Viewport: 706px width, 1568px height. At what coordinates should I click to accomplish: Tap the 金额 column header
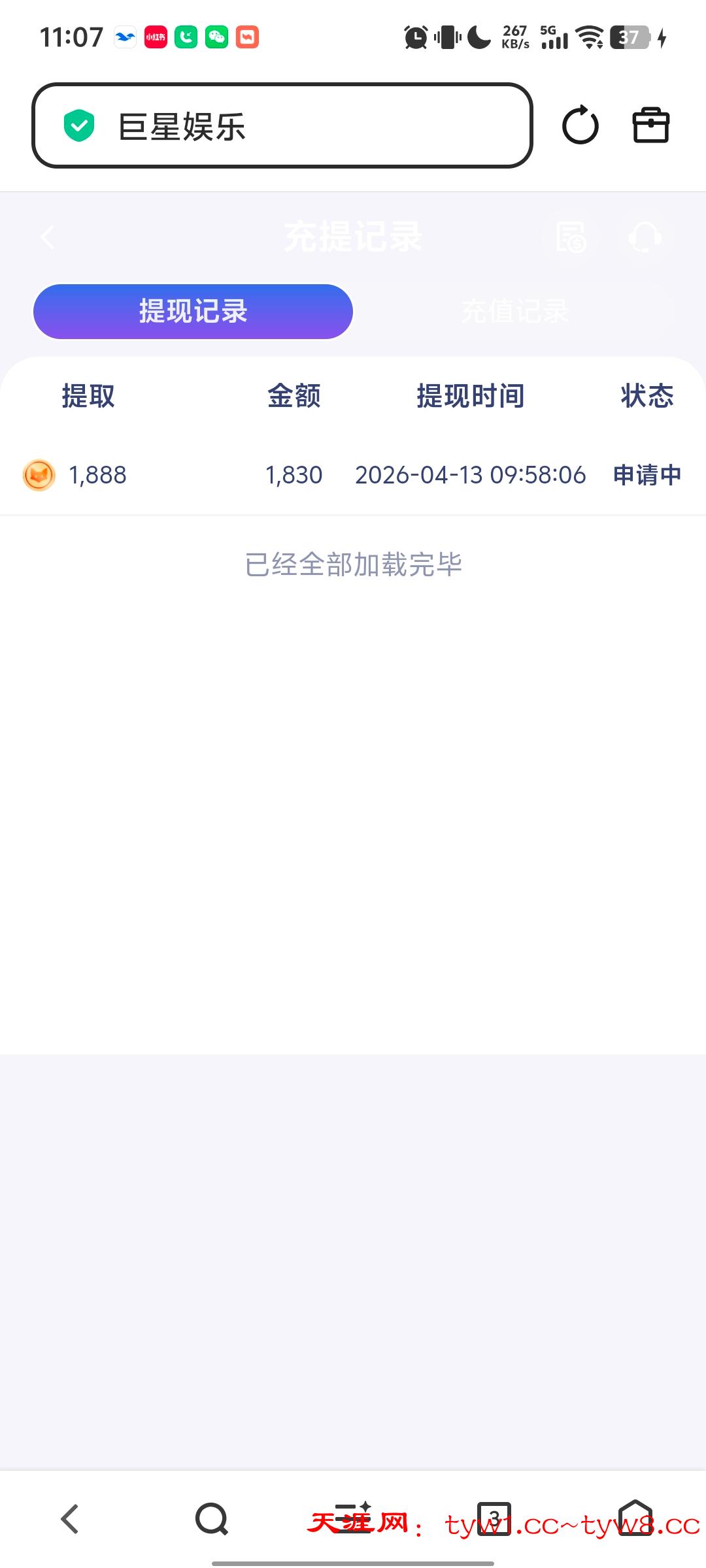(x=292, y=396)
